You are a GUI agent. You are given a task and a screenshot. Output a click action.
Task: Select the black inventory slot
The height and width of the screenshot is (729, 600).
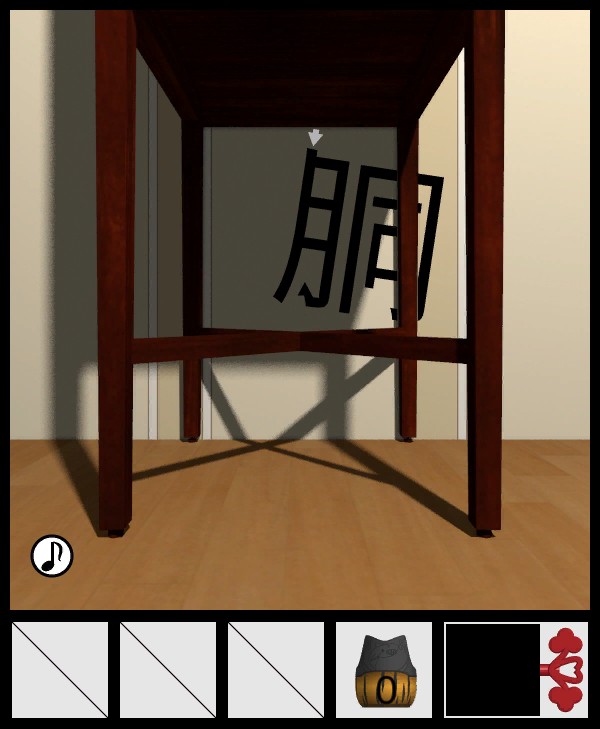click(492, 670)
